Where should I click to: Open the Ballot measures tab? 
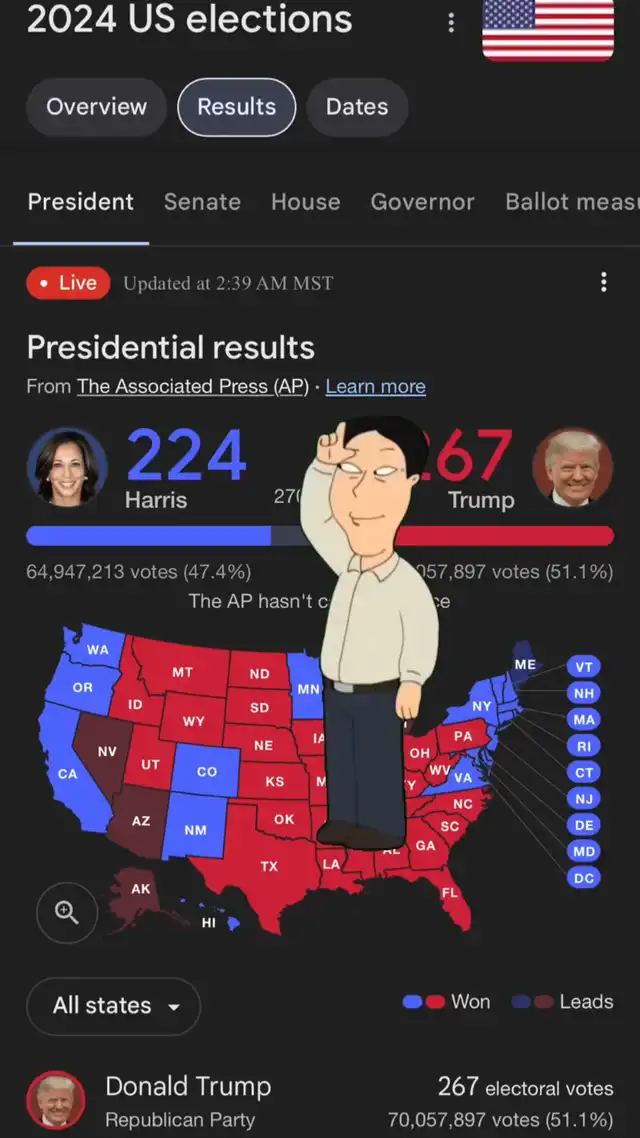[572, 202]
